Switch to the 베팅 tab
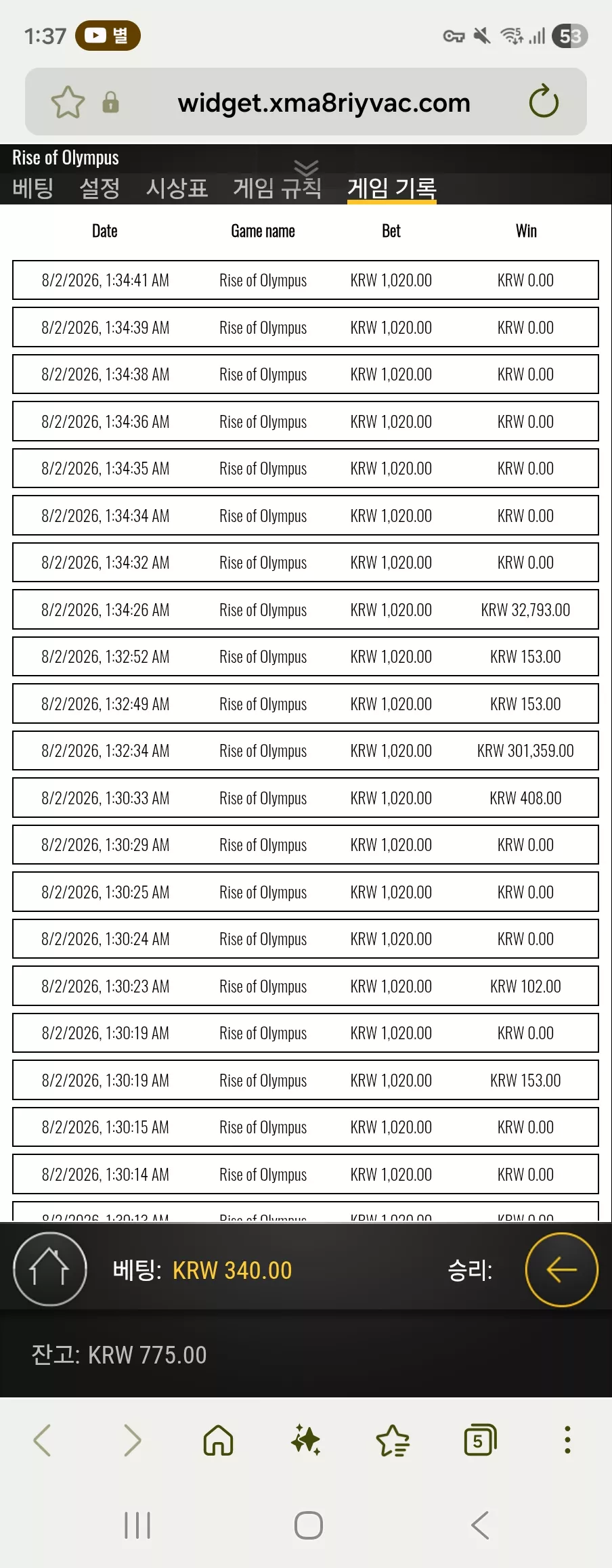The image size is (612, 1568). click(x=32, y=188)
